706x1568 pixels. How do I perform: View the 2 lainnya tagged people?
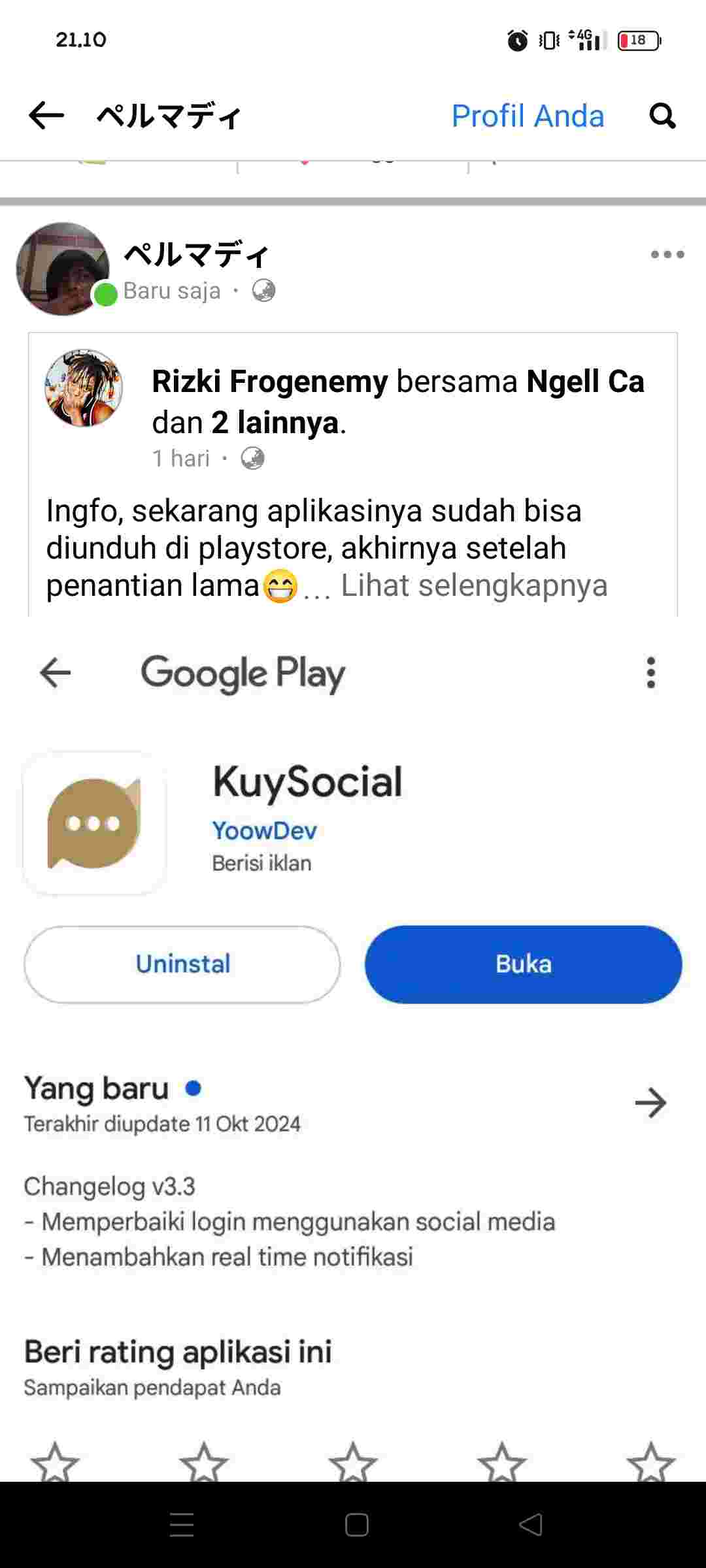[x=275, y=423]
